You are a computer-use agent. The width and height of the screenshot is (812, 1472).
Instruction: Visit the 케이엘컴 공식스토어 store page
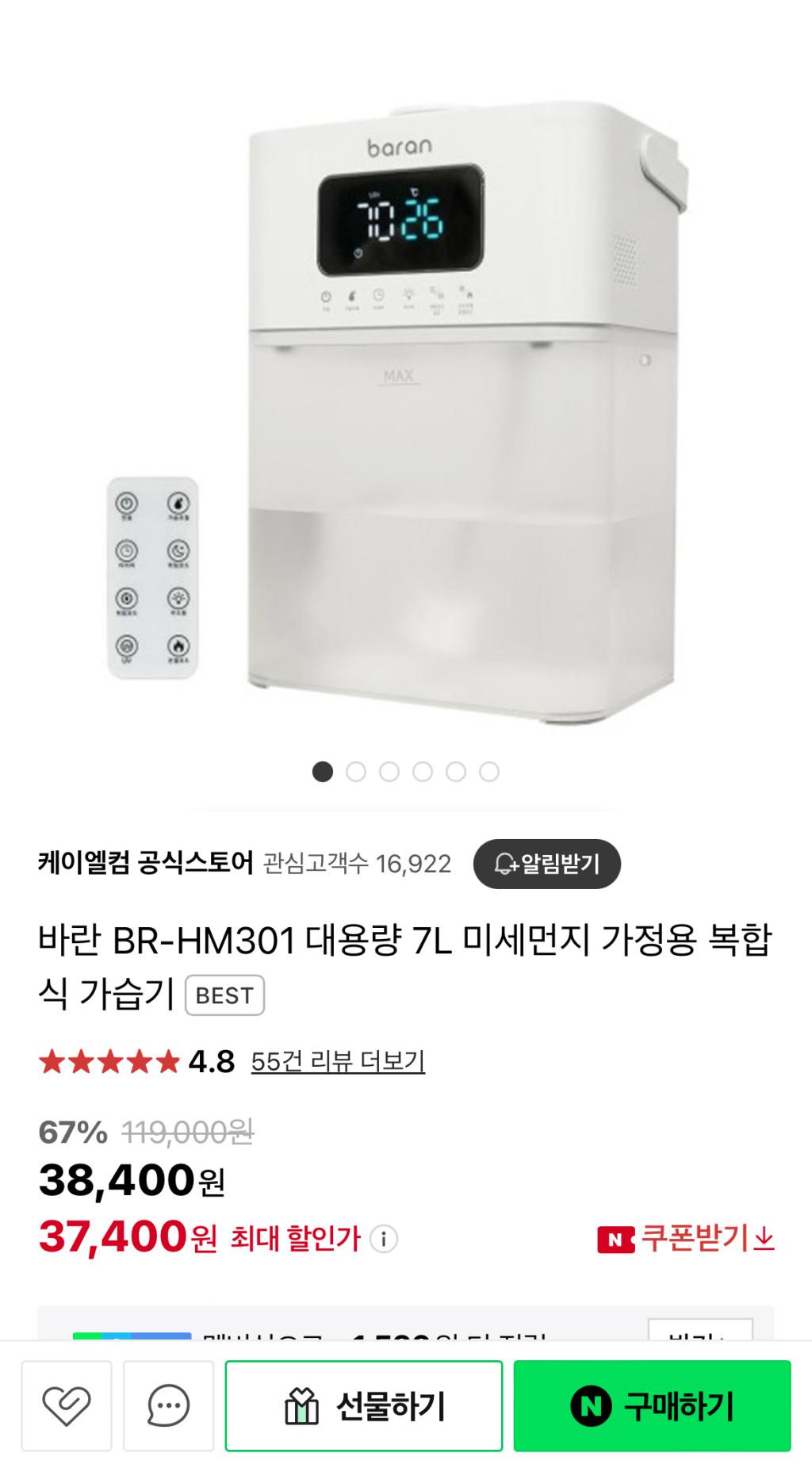pos(146,863)
